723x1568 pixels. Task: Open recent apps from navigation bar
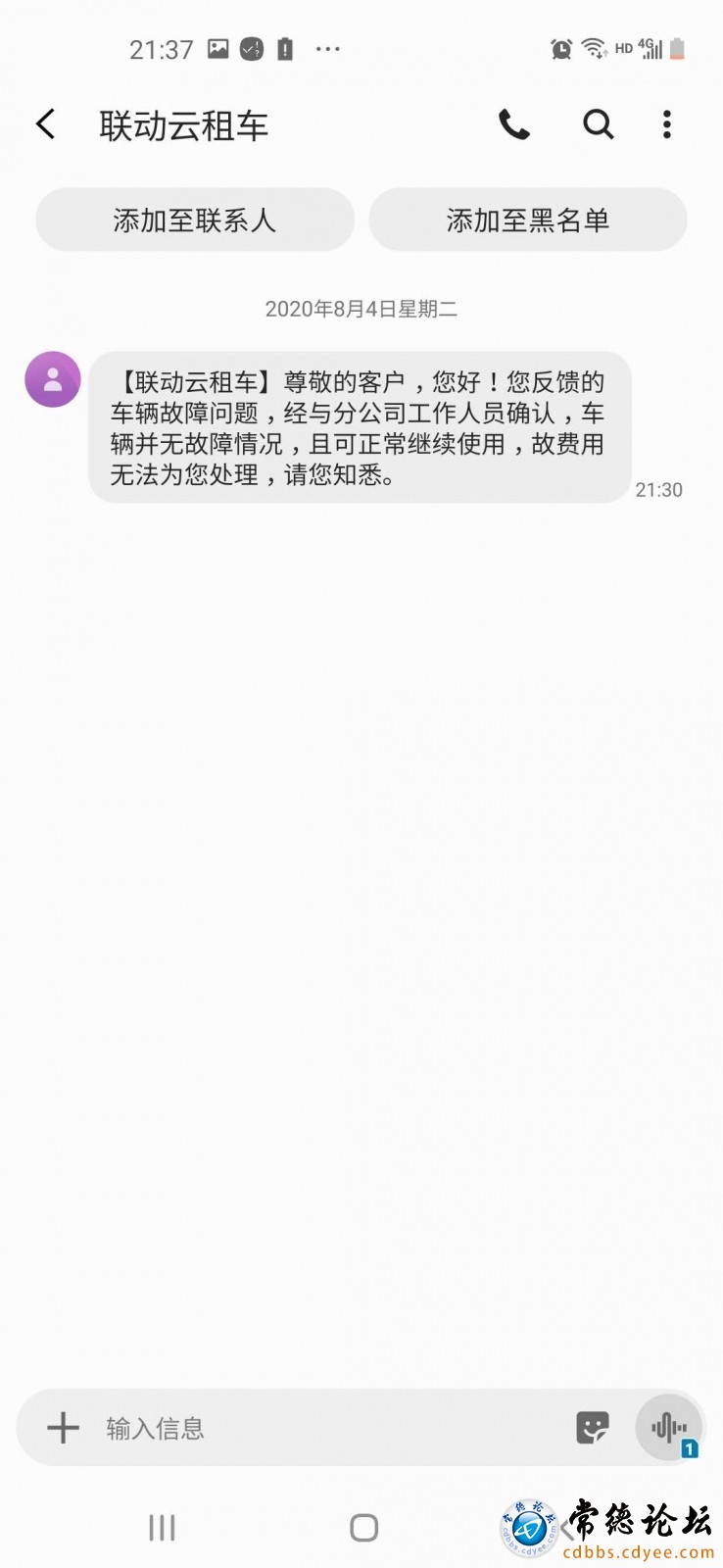162,1527
